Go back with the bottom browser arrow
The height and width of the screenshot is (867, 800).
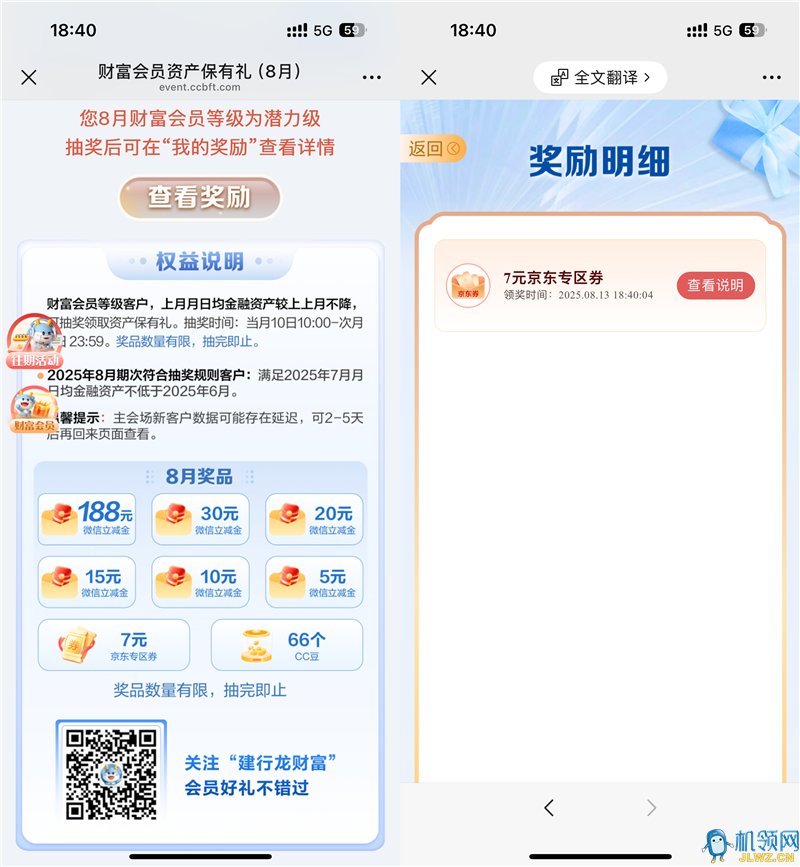(549, 808)
